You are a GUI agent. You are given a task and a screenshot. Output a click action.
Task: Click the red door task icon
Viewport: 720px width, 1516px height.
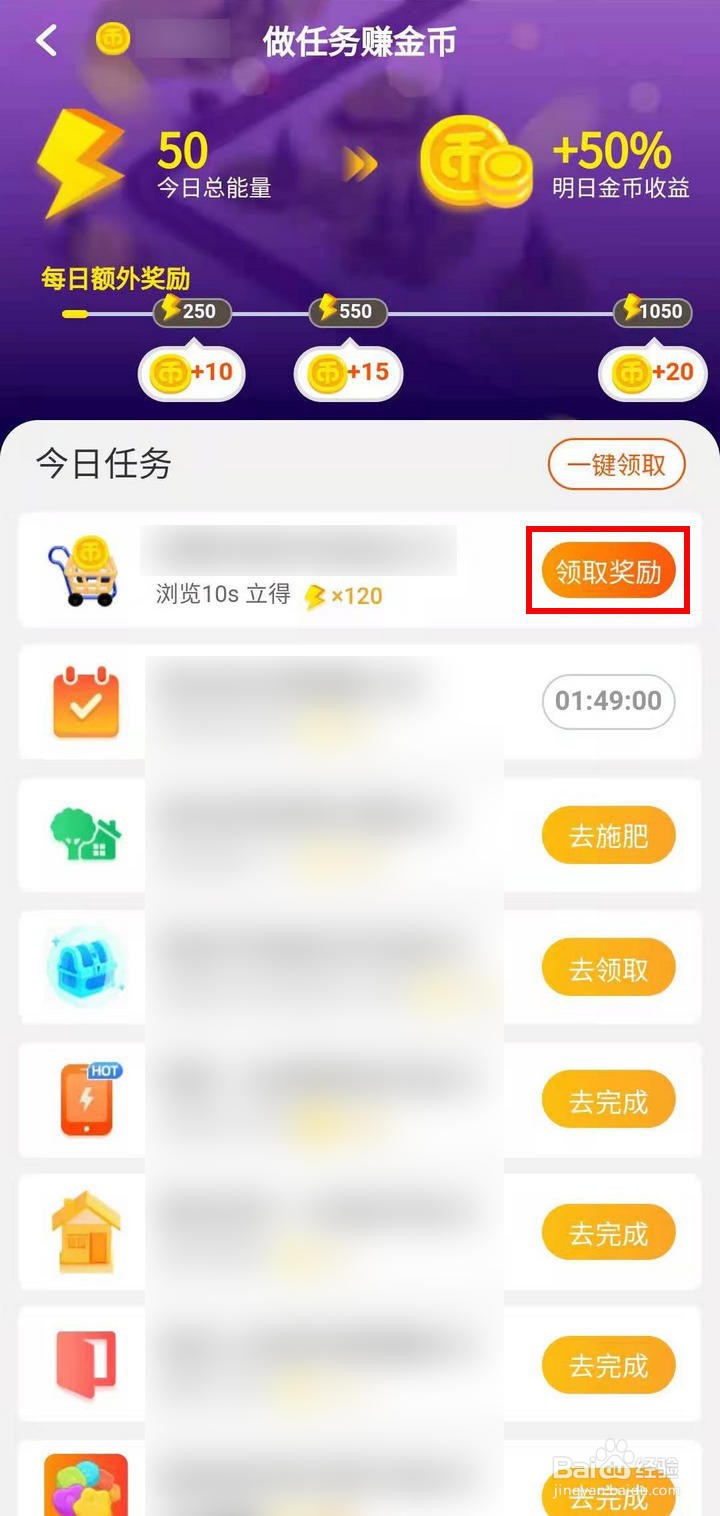82,1363
